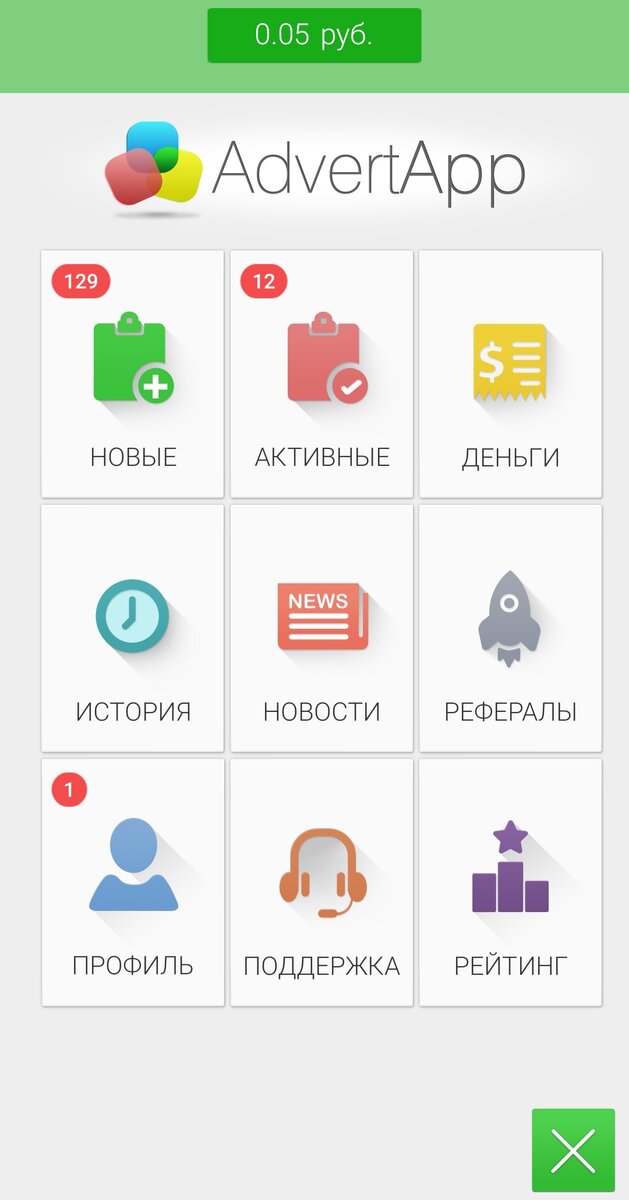Open the Новости tile
This screenshot has width=629, height=1200.
click(x=321, y=628)
